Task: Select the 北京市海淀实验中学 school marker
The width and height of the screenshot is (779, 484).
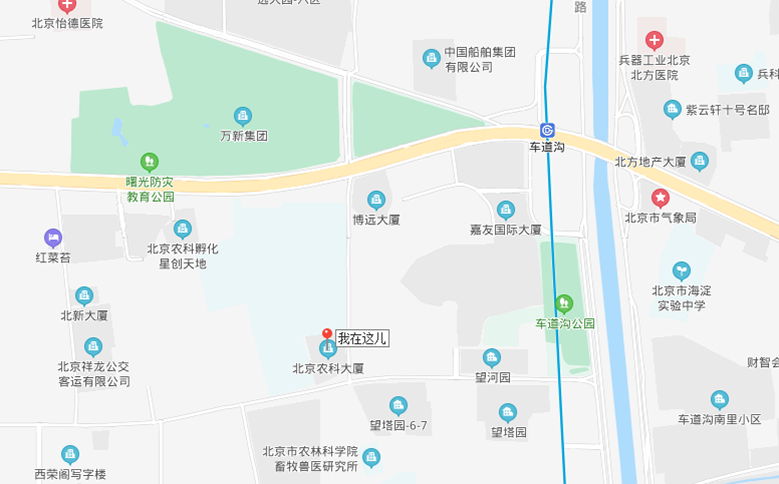Action: click(x=681, y=270)
